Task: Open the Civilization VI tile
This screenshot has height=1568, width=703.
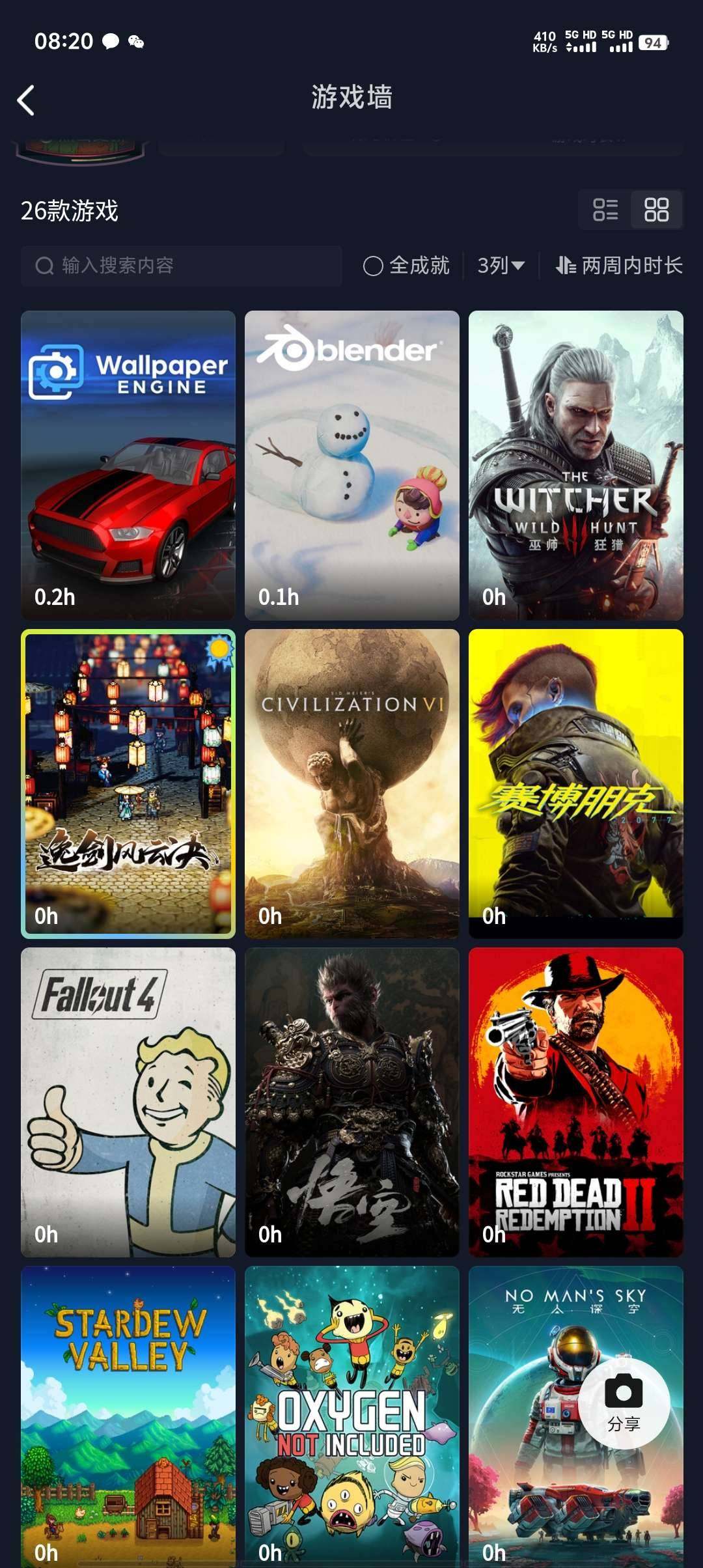Action: (351, 783)
